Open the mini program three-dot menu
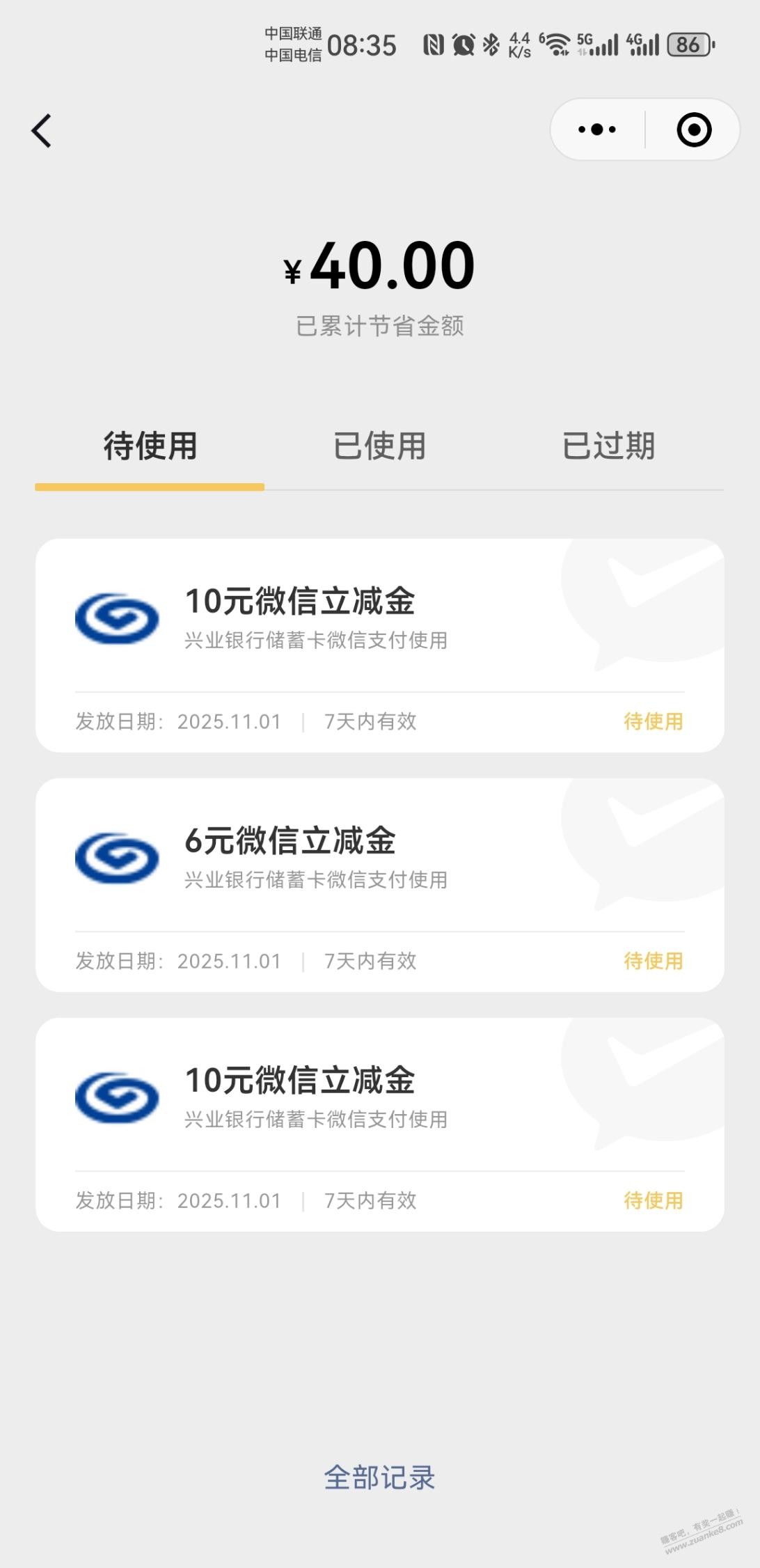The width and height of the screenshot is (760, 1568). pyautogui.click(x=597, y=130)
